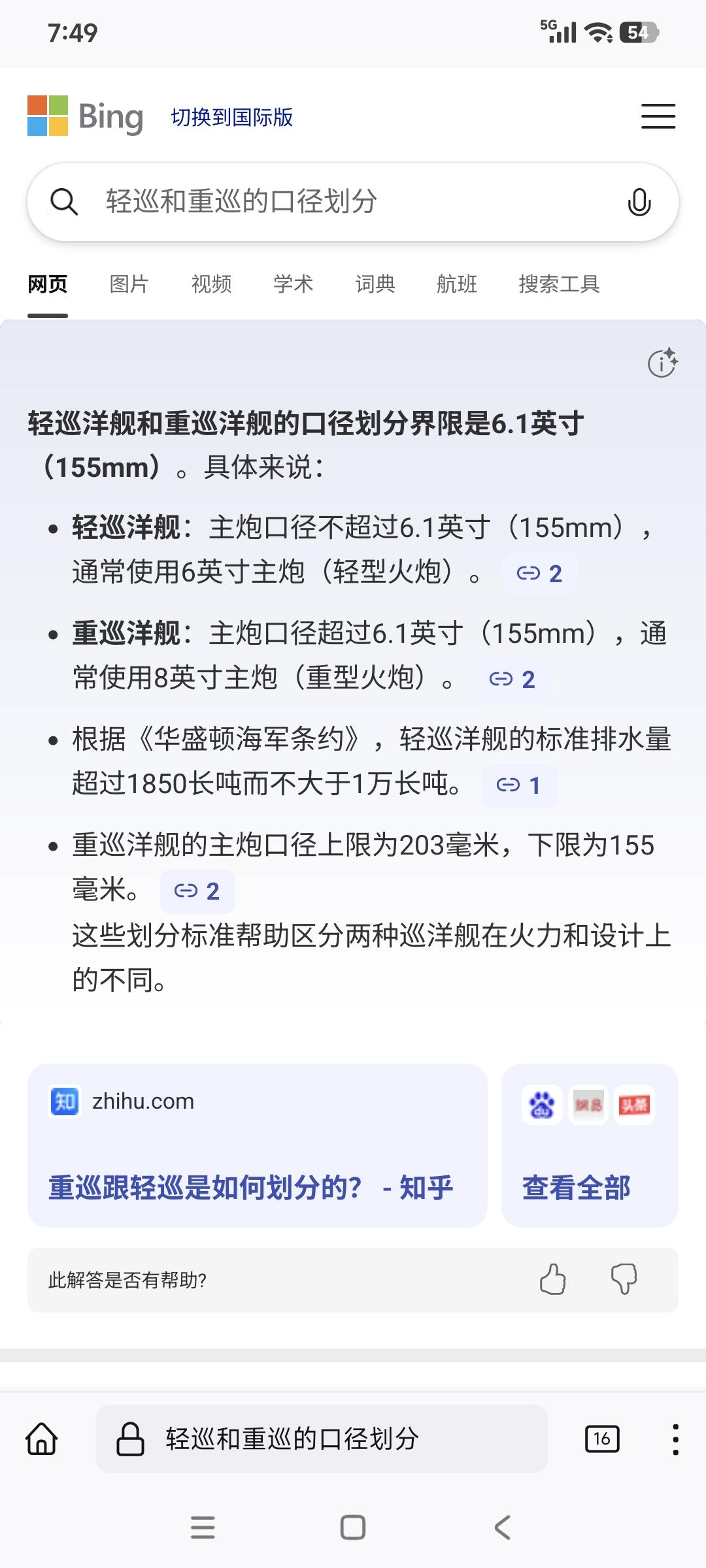
Task: Open the hamburger menu
Action: click(x=658, y=116)
